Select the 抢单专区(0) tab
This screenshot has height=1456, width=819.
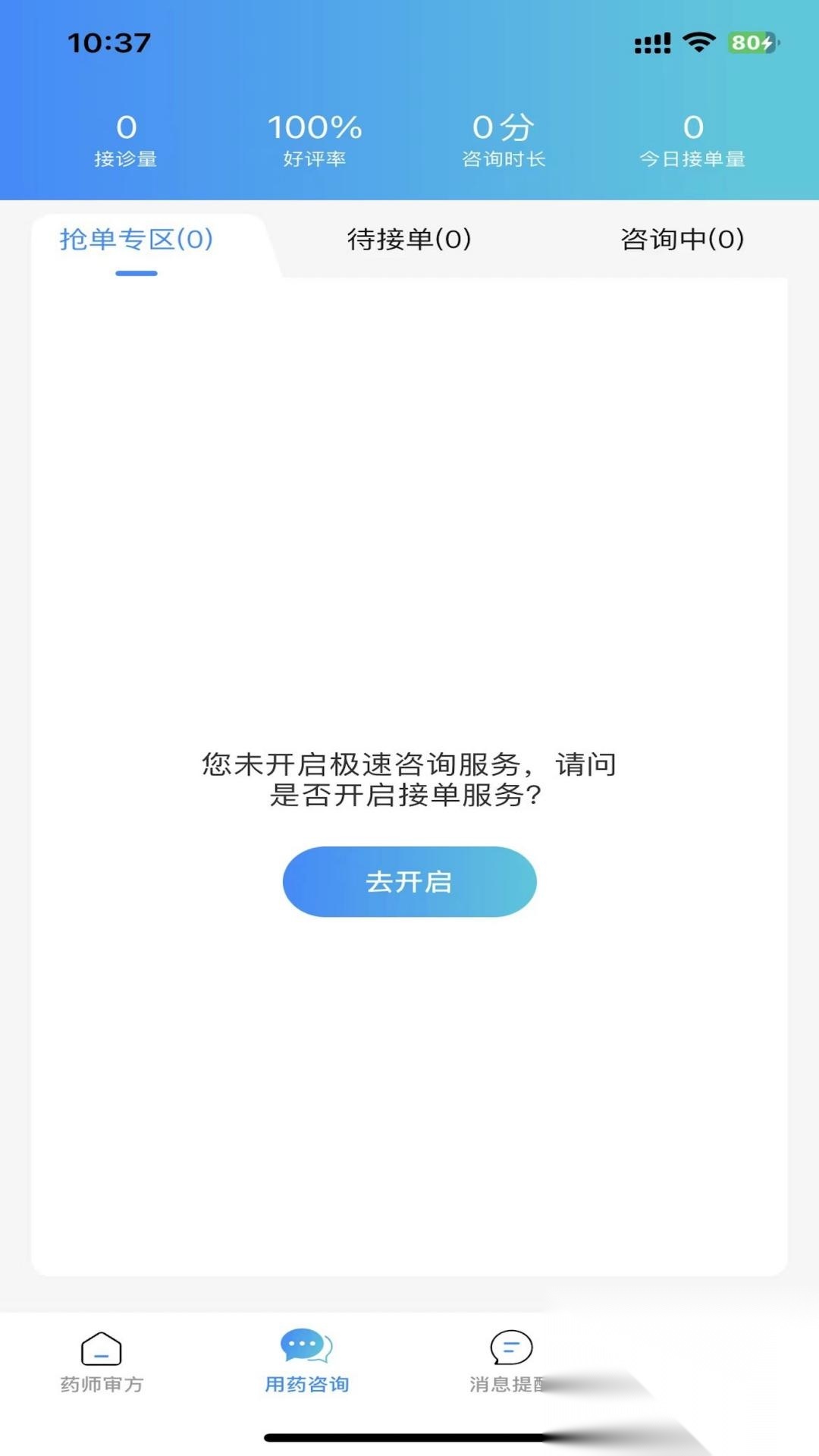click(x=136, y=239)
